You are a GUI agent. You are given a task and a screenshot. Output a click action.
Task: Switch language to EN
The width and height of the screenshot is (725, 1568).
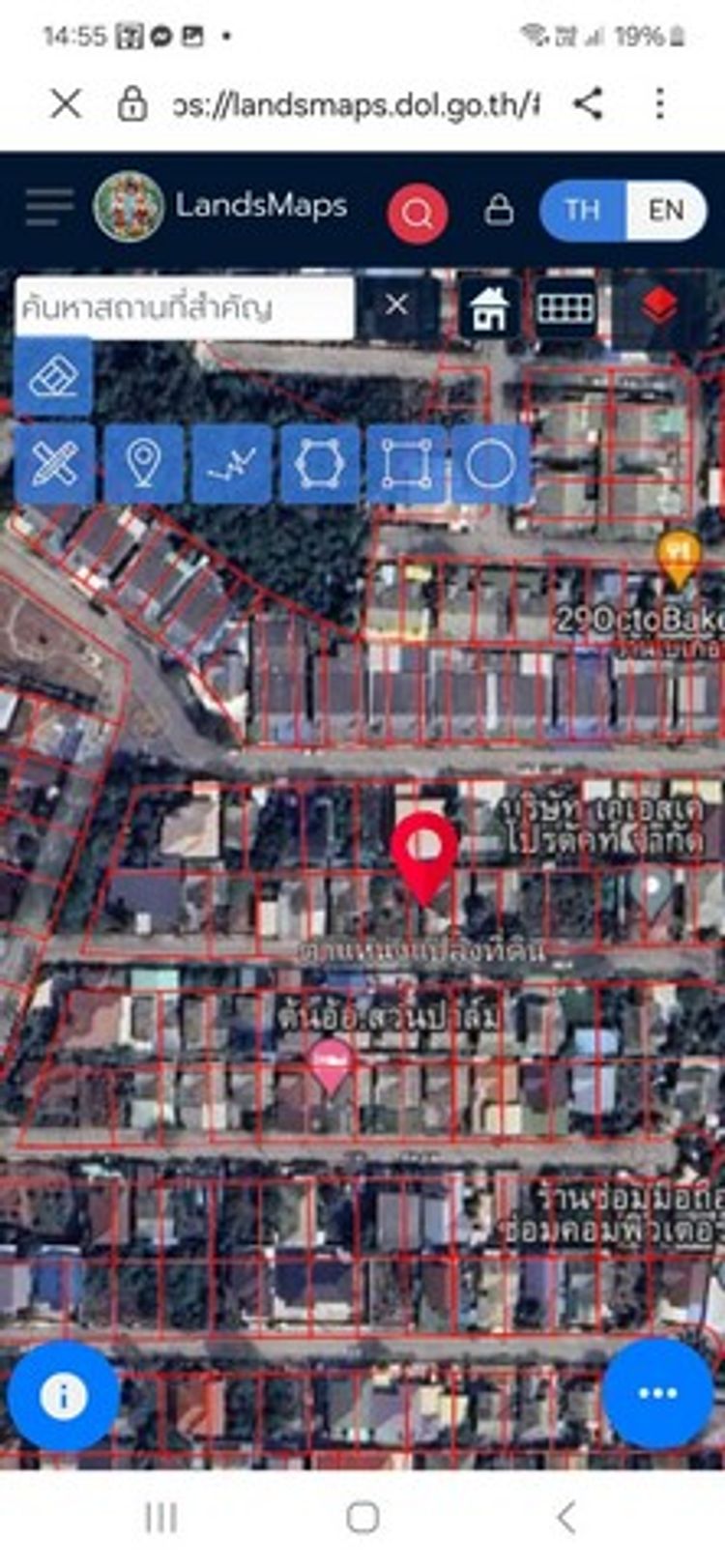pyautogui.click(x=666, y=210)
